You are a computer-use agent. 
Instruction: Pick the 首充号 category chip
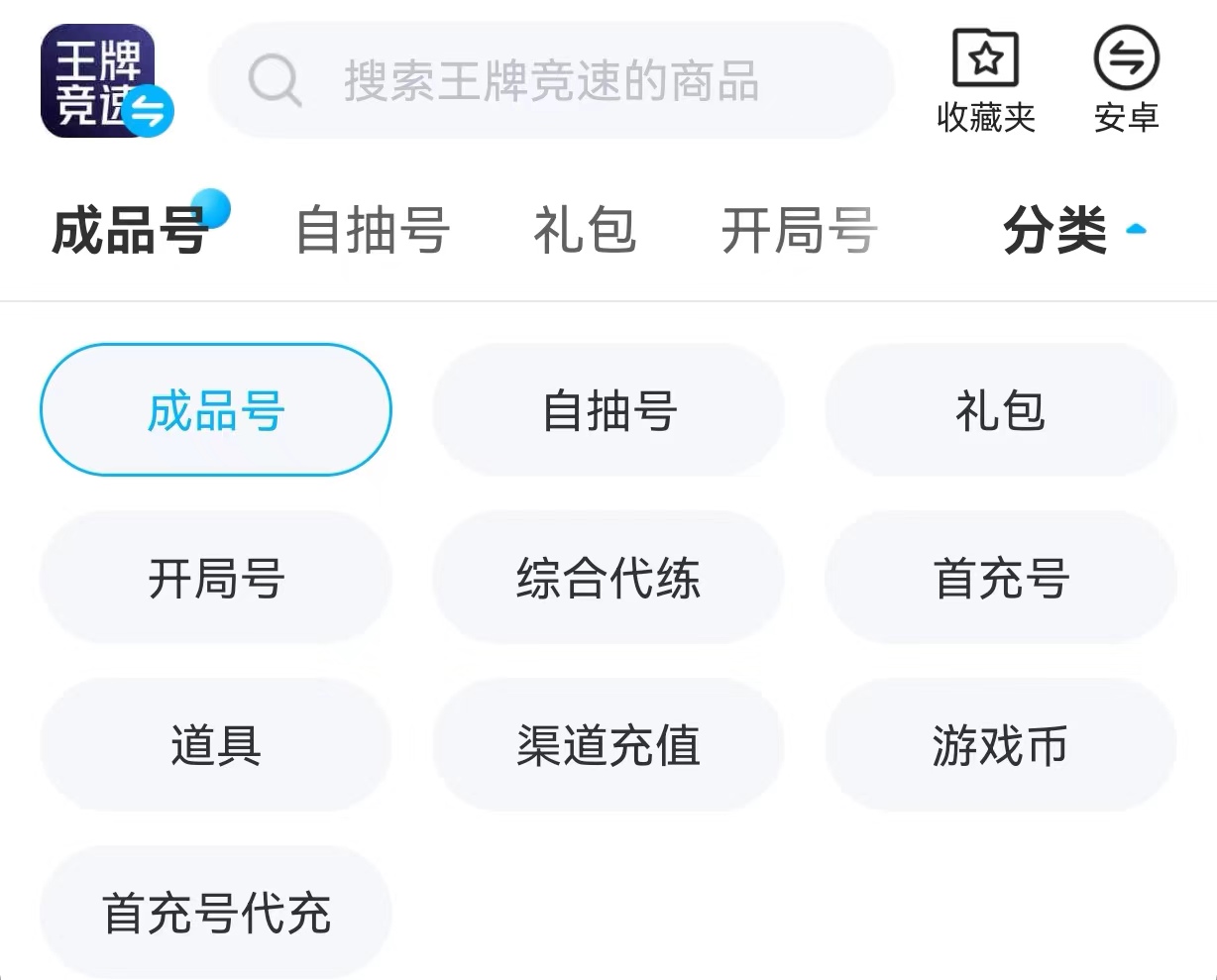pyautogui.click(x=1001, y=578)
